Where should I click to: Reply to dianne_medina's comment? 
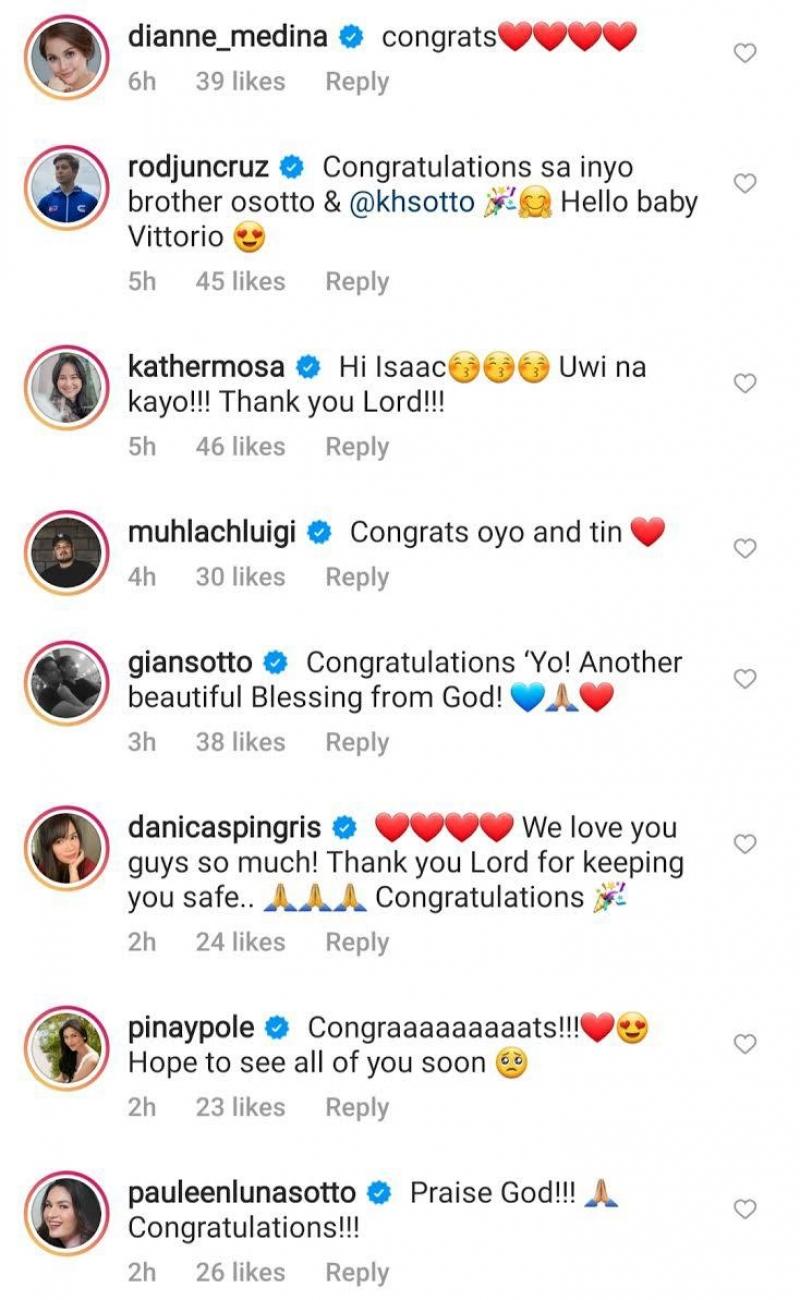tap(357, 82)
